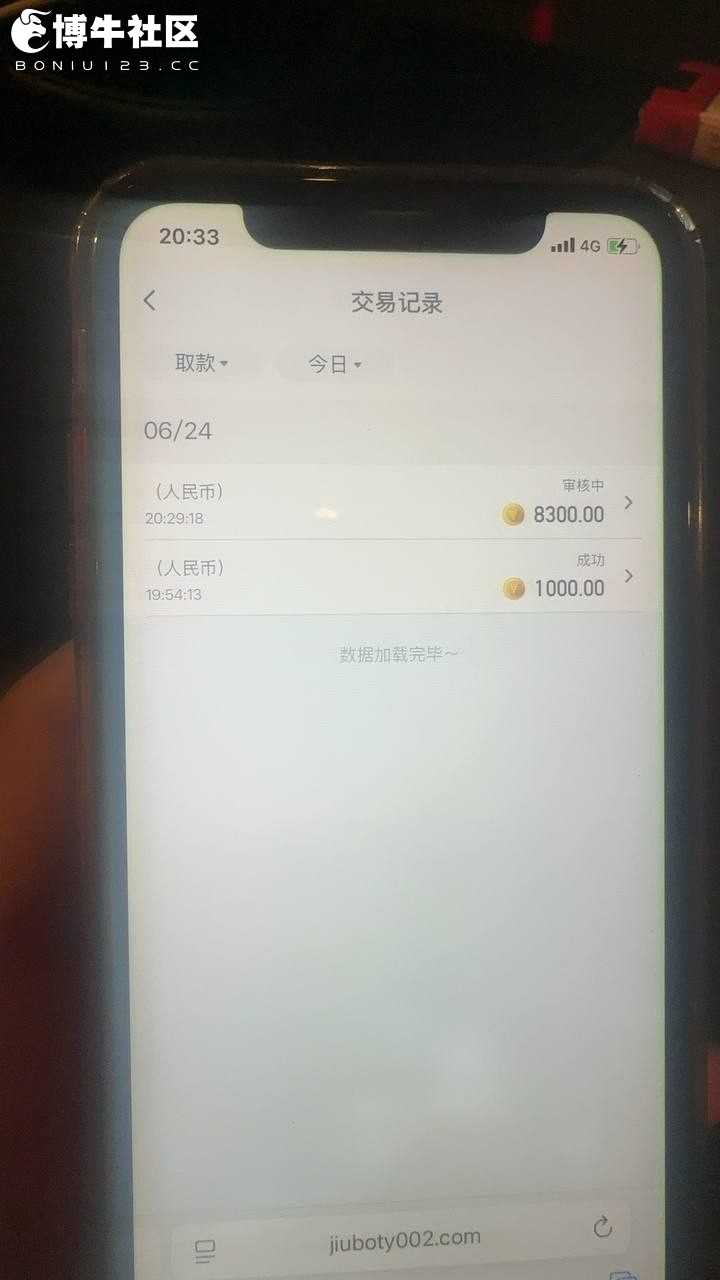Expand the 8300.00 transaction via its chevron
This screenshot has height=1280, width=720.
(x=628, y=504)
